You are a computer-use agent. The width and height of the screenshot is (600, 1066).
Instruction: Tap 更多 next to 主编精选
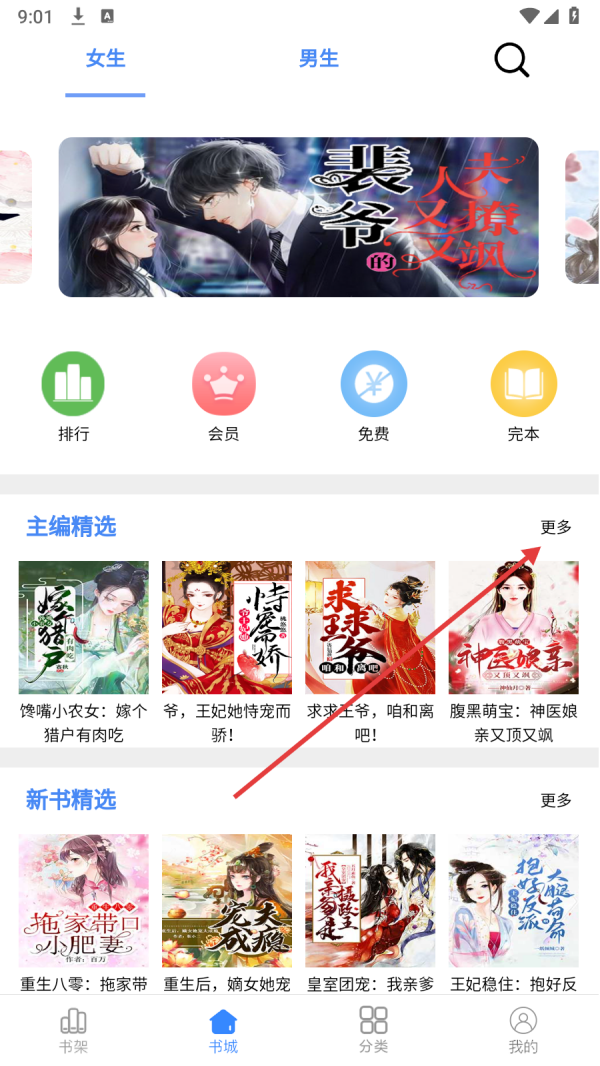[x=556, y=527]
